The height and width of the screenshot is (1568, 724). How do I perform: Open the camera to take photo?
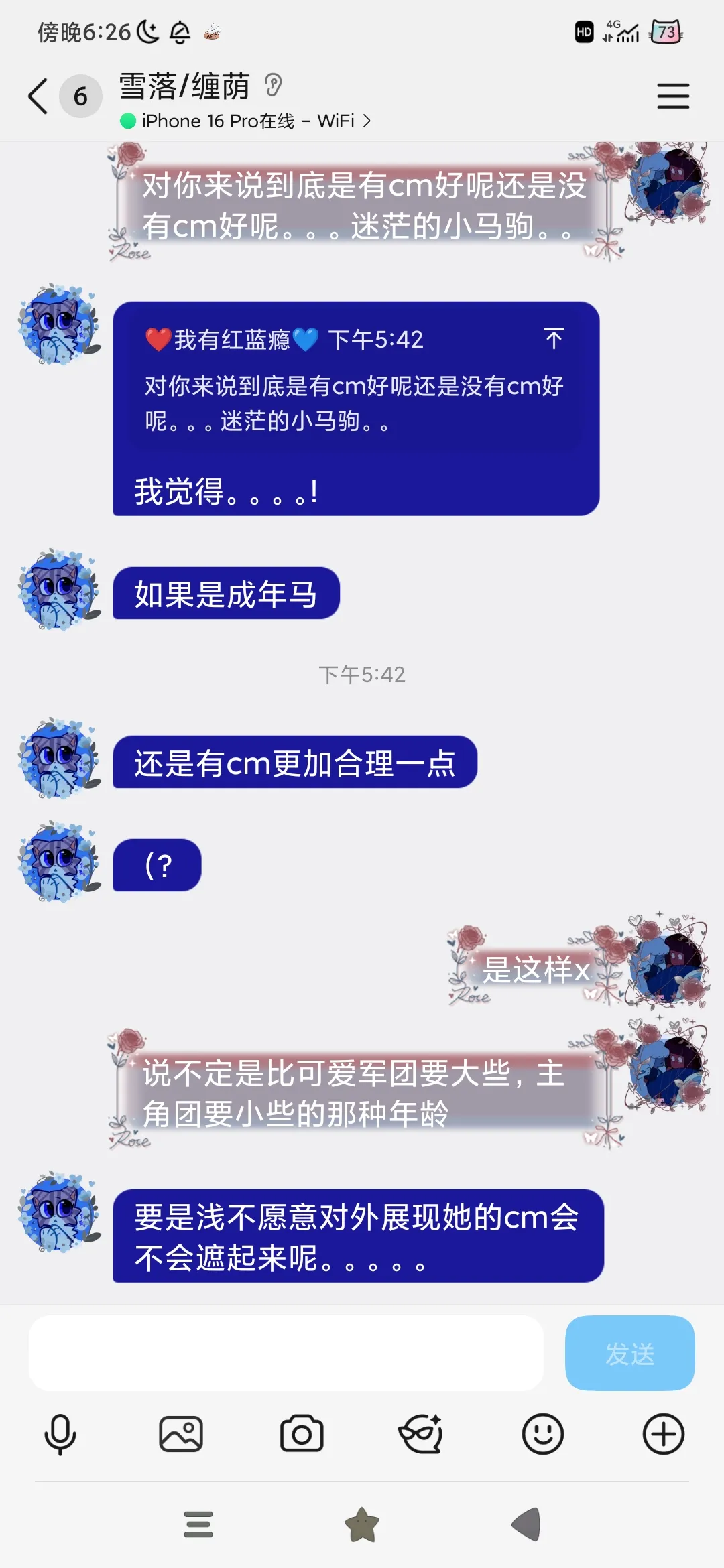(302, 1434)
